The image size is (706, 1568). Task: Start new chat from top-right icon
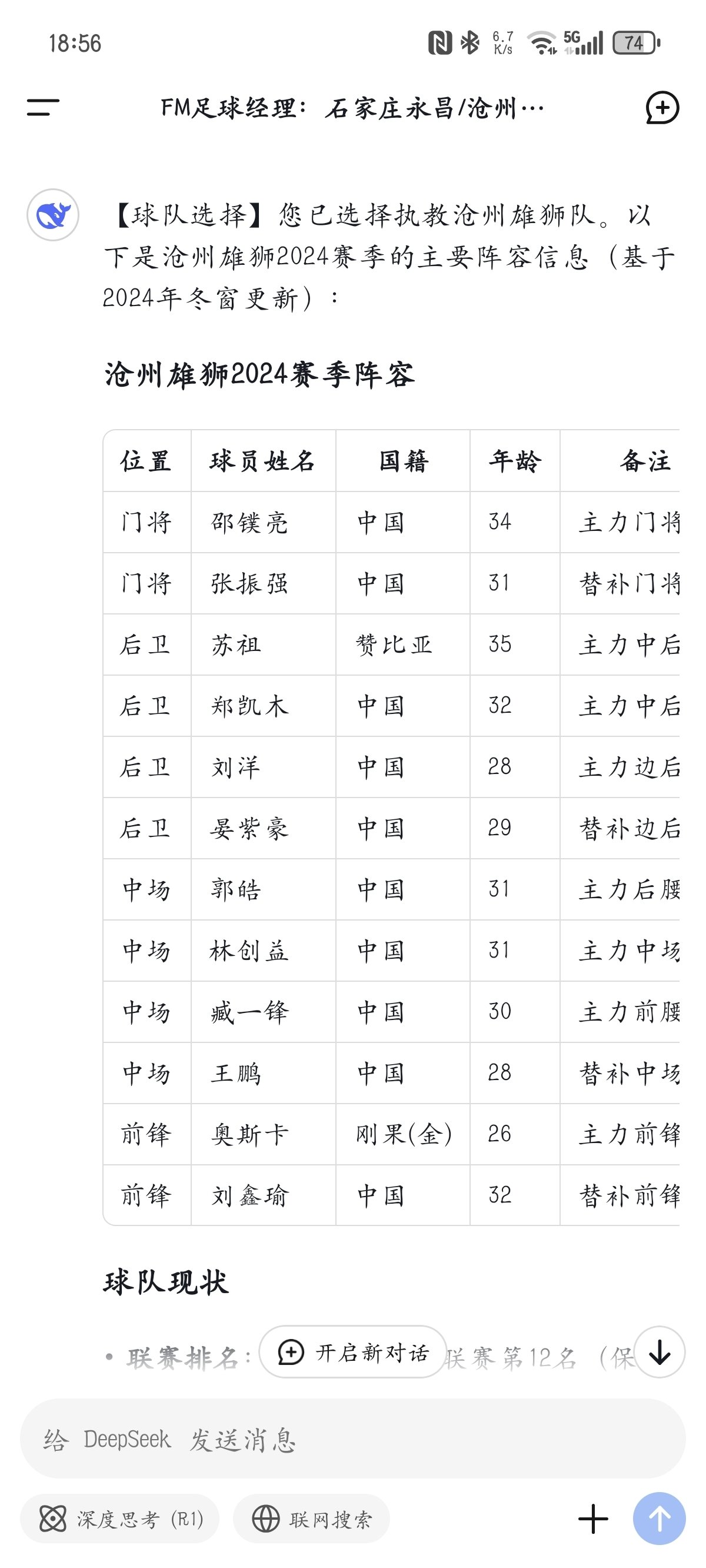[x=662, y=108]
